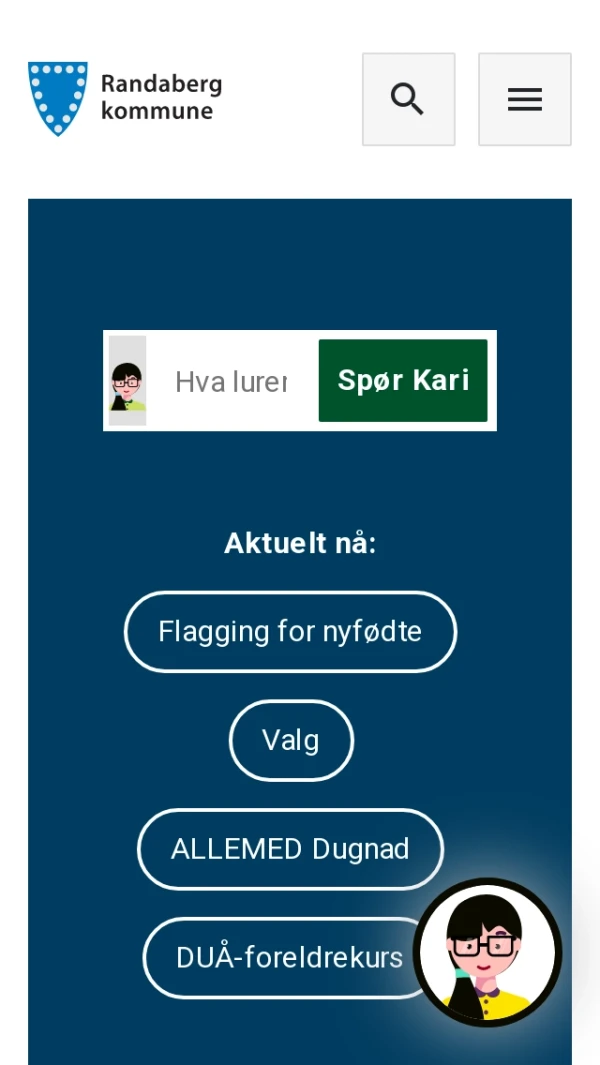
Task: Launch the Kari chatbot bubble
Action: click(x=488, y=952)
